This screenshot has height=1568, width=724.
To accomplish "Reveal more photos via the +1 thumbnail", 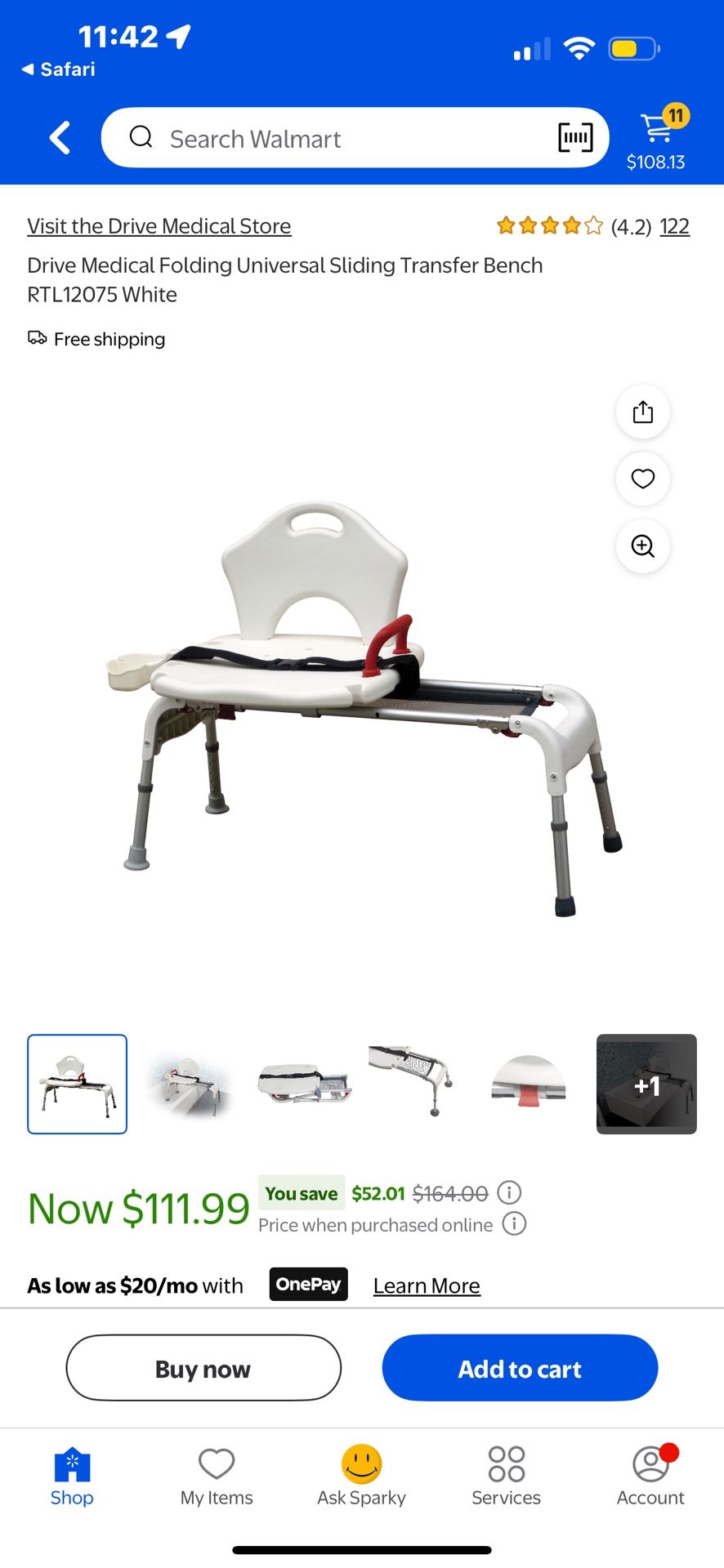I will 646,1085.
